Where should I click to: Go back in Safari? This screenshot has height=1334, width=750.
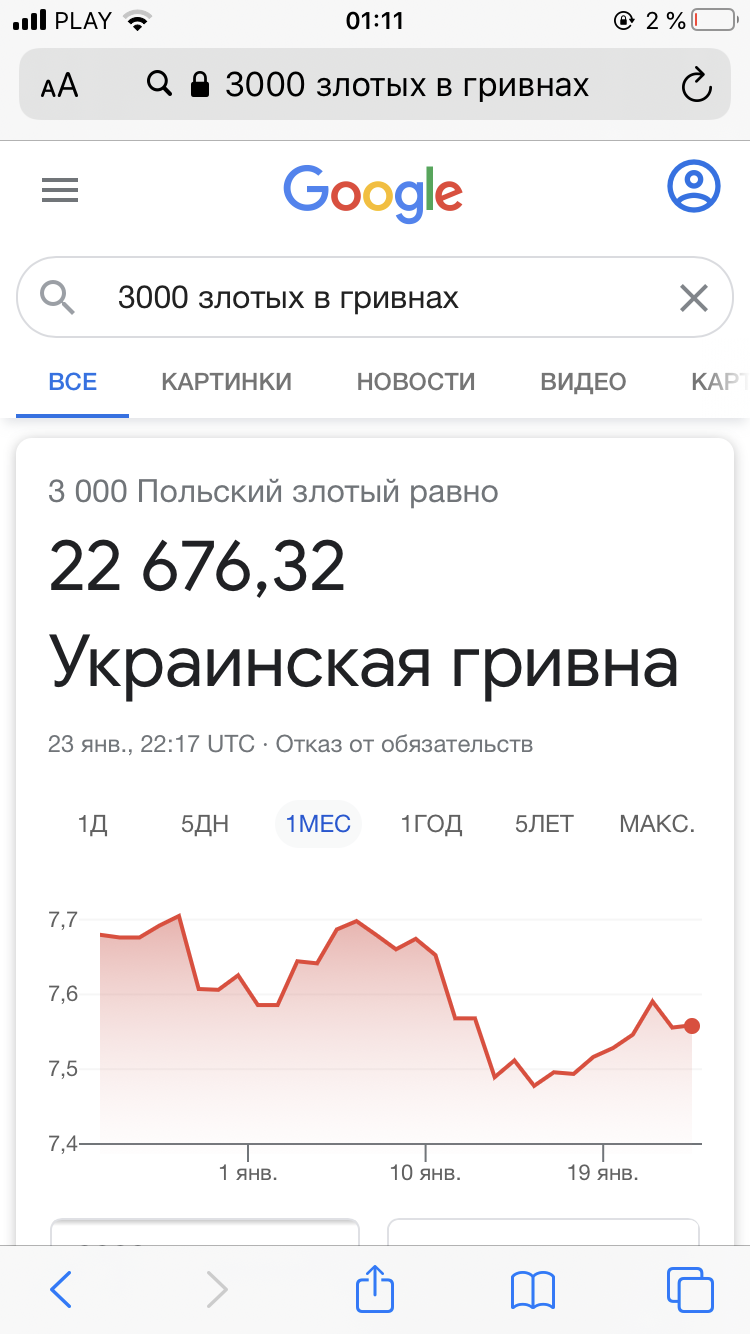(61, 1289)
